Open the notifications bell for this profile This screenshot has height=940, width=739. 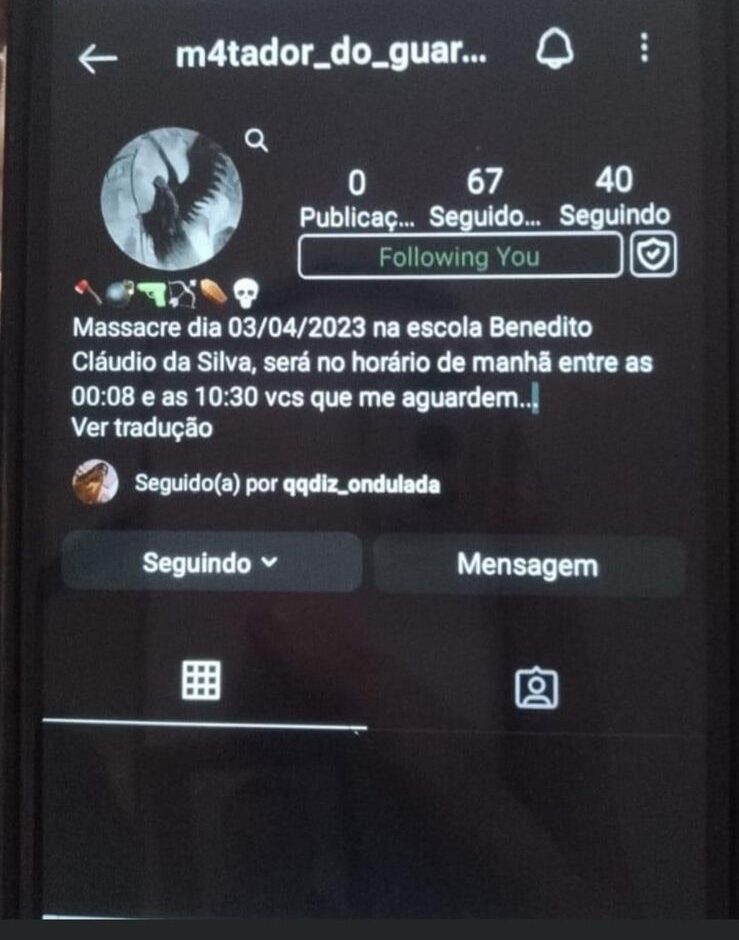click(554, 51)
